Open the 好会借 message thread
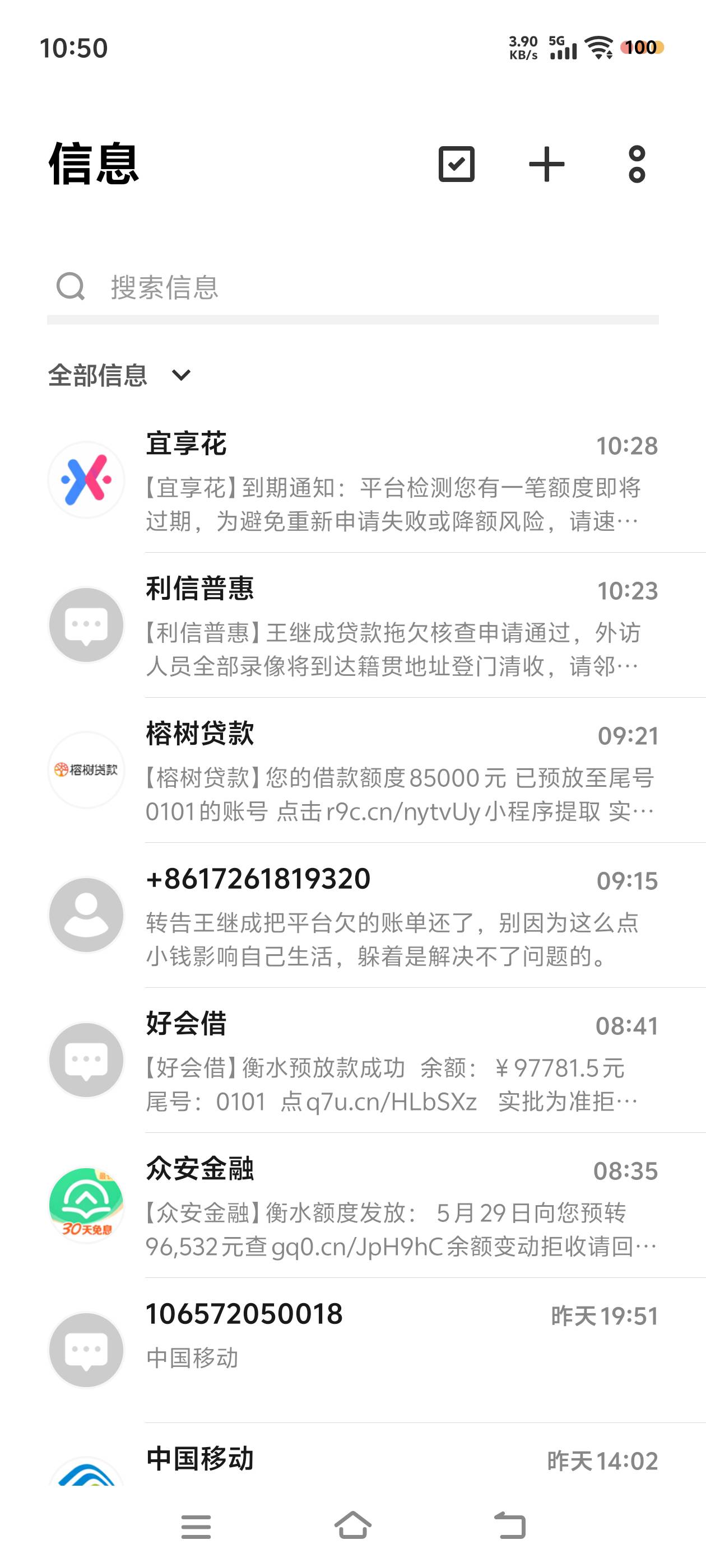 pos(352,1060)
